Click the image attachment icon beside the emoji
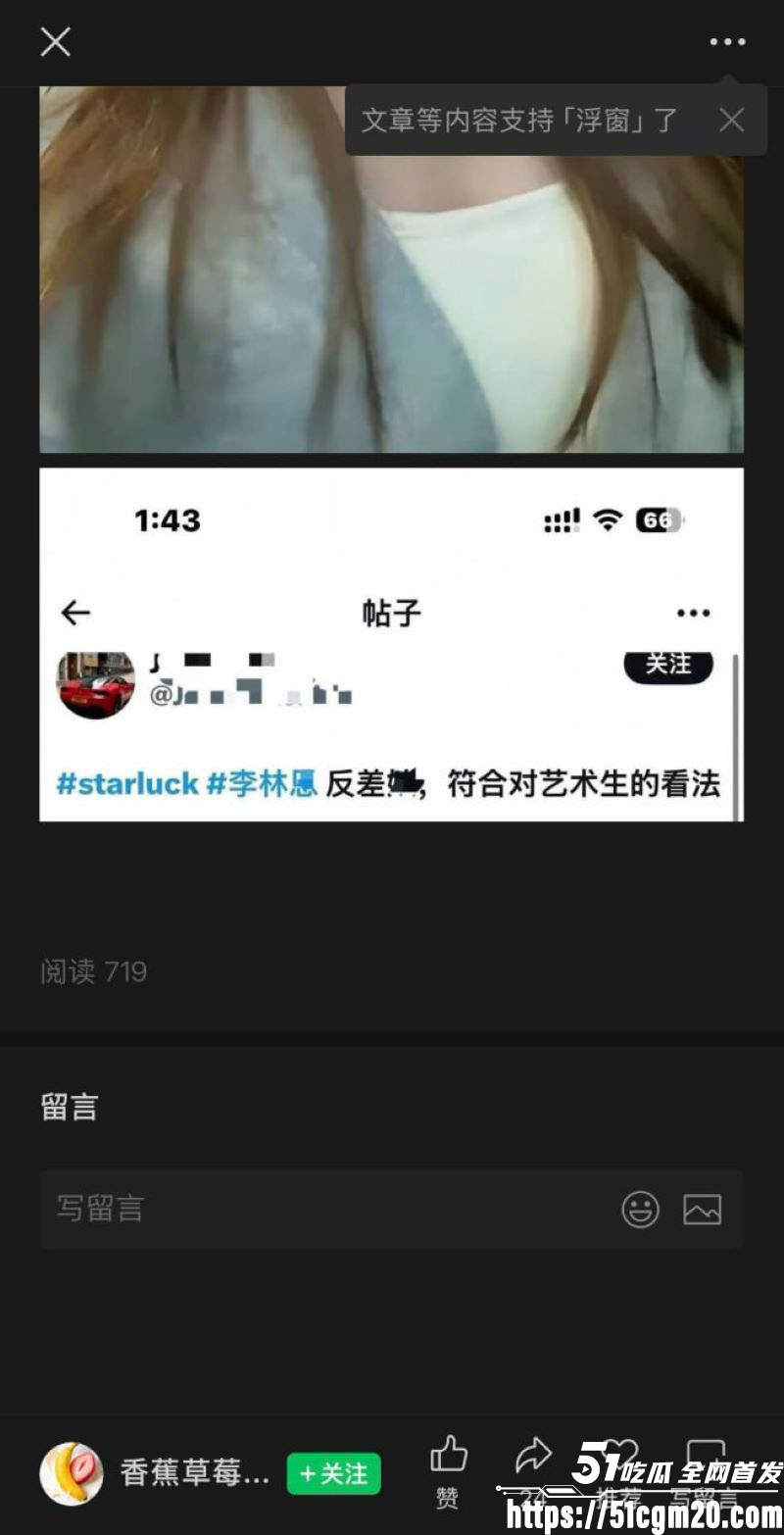 coord(704,1210)
